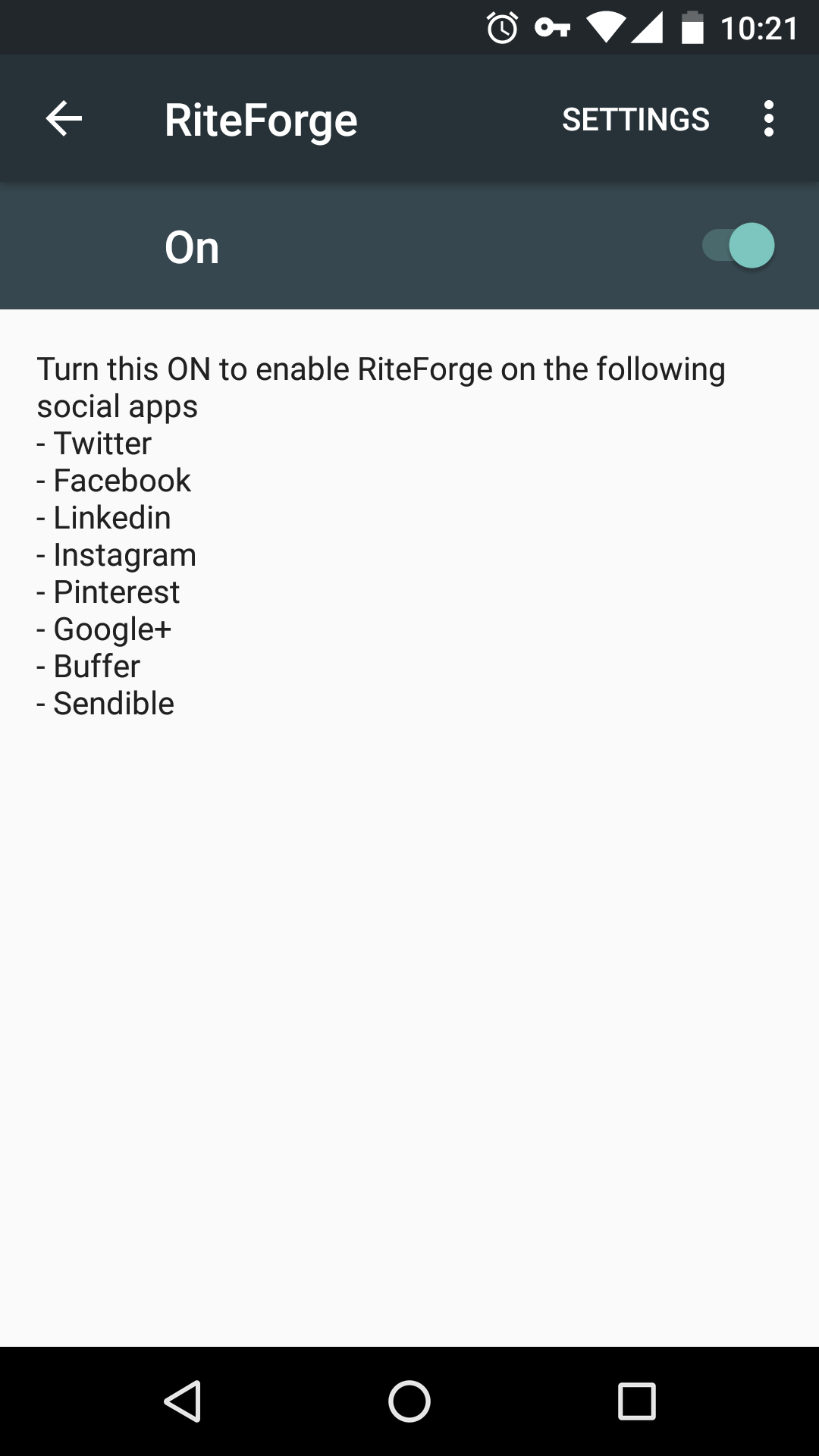
Task: Turn off the RiteForge switch
Action: coord(738,246)
